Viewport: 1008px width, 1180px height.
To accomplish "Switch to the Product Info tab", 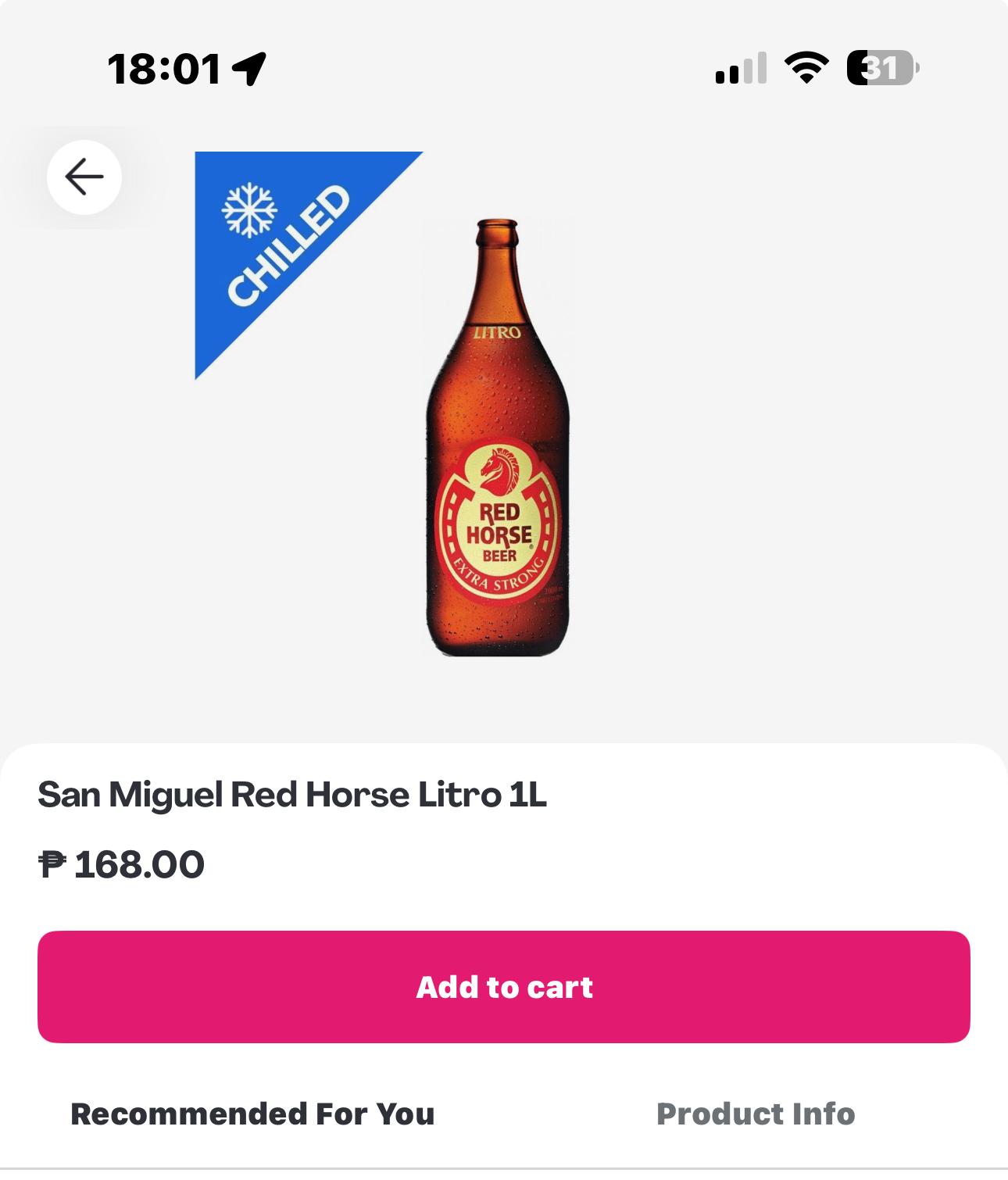I will point(756,1114).
